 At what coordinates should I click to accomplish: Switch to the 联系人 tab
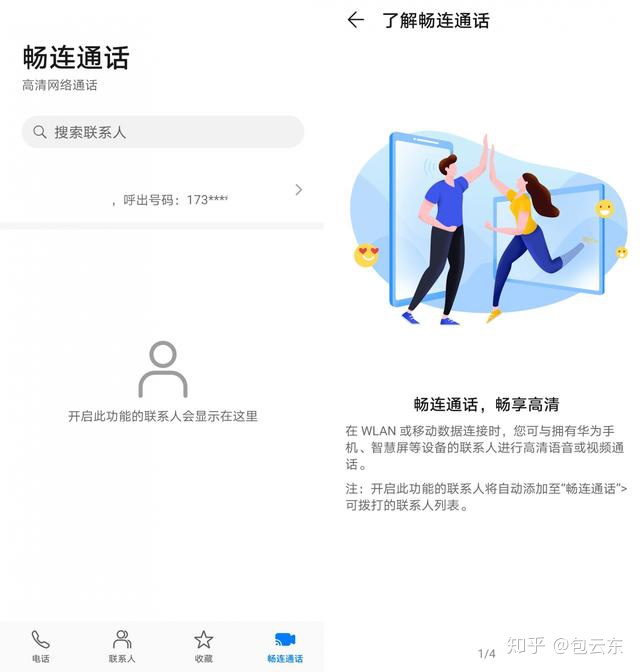click(x=122, y=646)
